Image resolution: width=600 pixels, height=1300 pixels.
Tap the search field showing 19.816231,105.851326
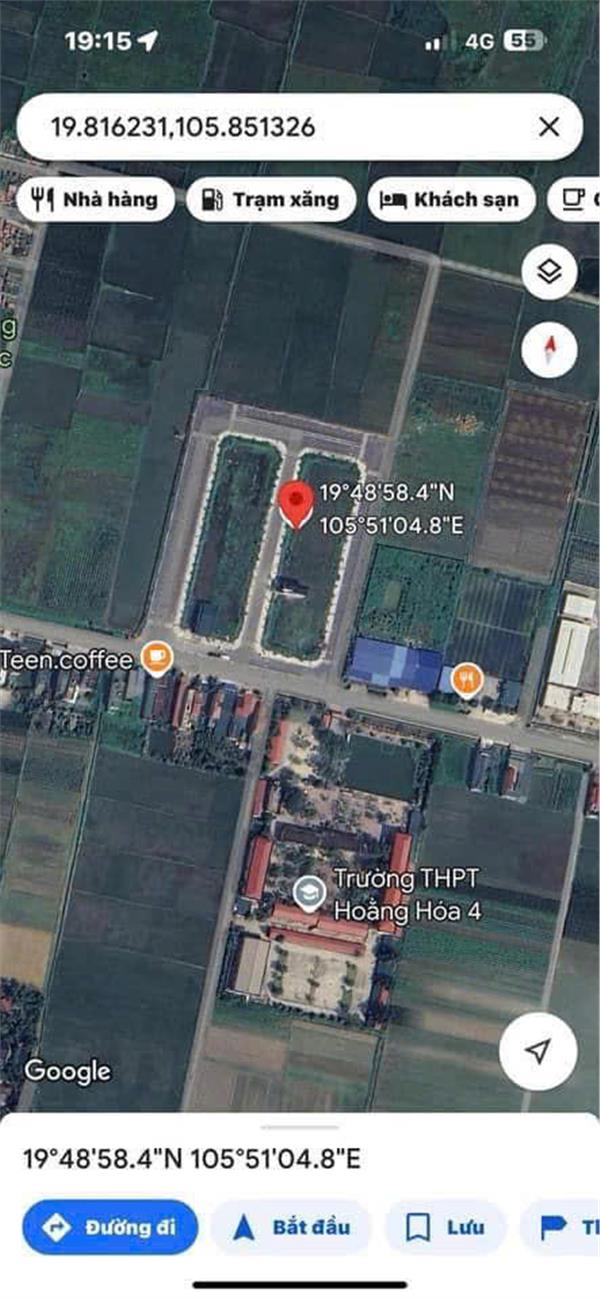pyautogui.click(x=280, y=127)
